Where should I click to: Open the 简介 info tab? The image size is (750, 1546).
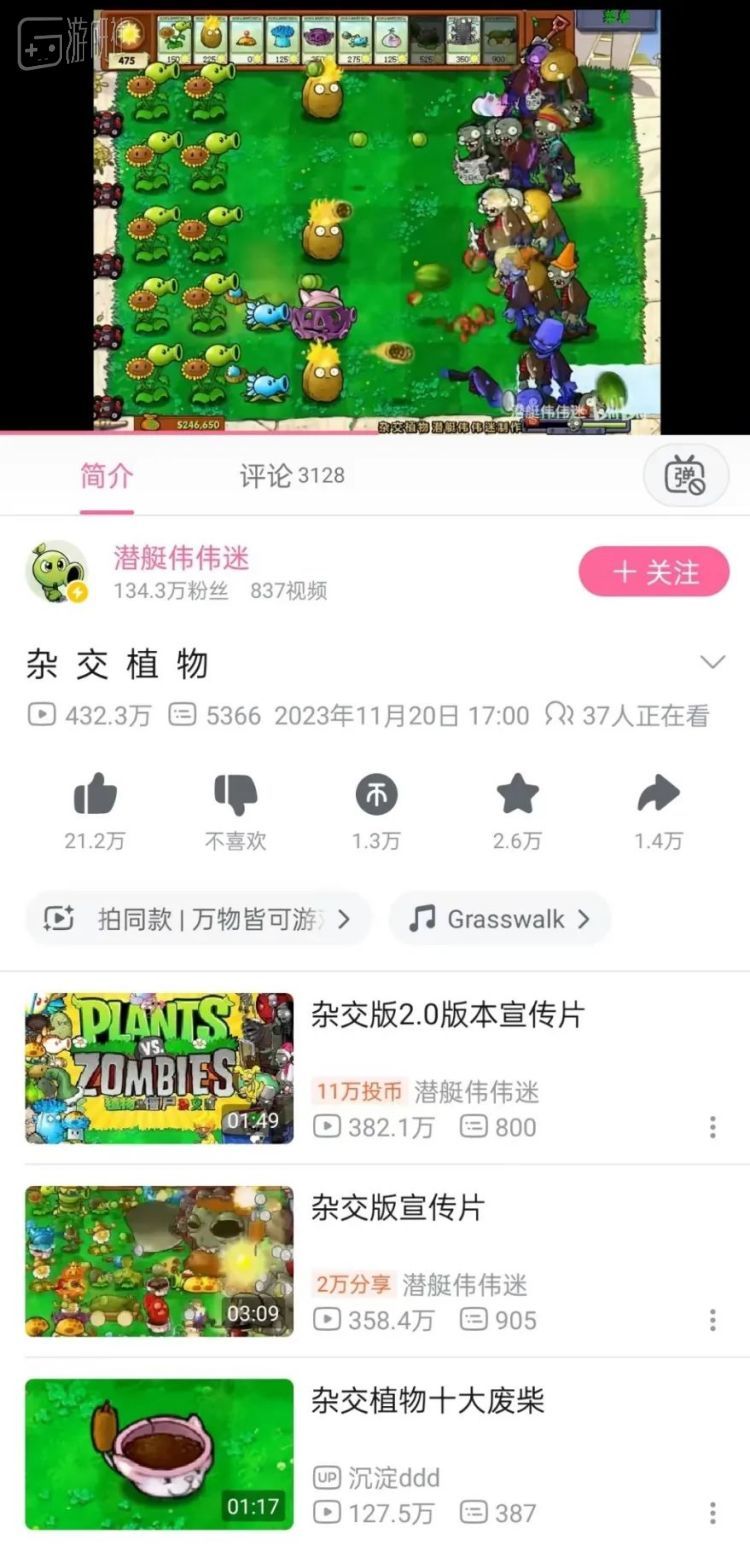point(105,476)
